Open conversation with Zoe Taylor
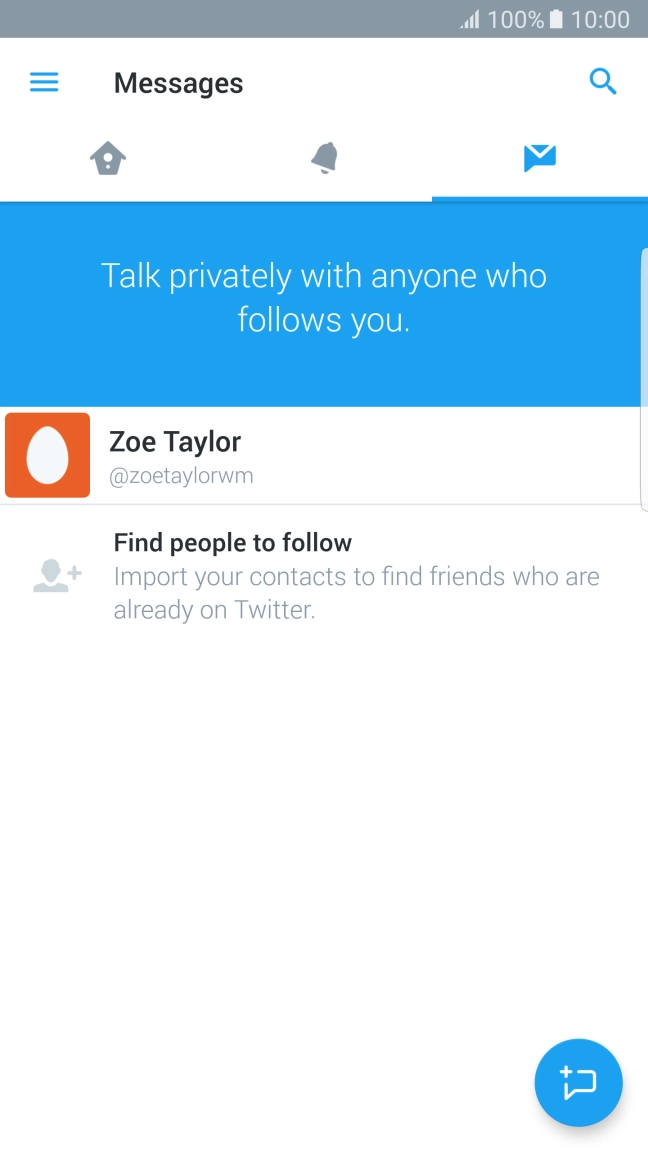The width and height of the screenshot is (648, 1152). coord(320,455)
